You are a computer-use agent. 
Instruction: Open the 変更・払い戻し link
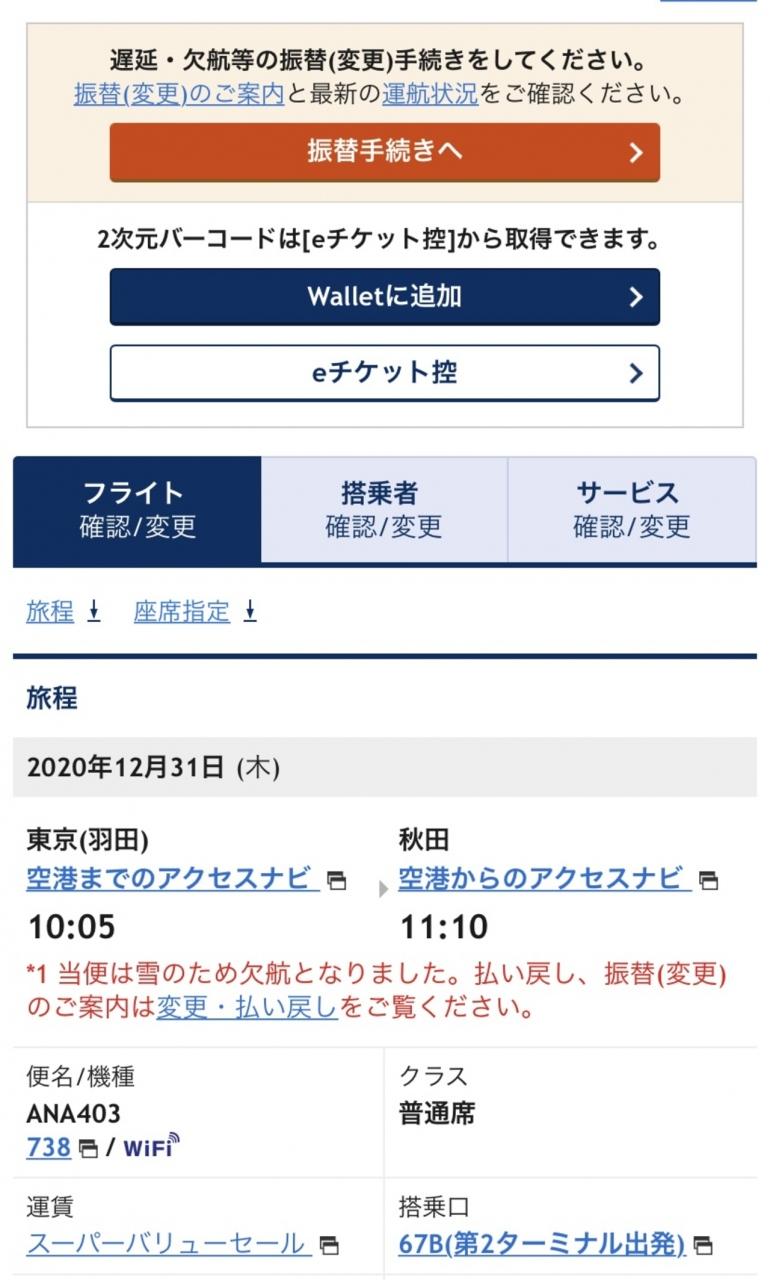tap(246, 1007)
